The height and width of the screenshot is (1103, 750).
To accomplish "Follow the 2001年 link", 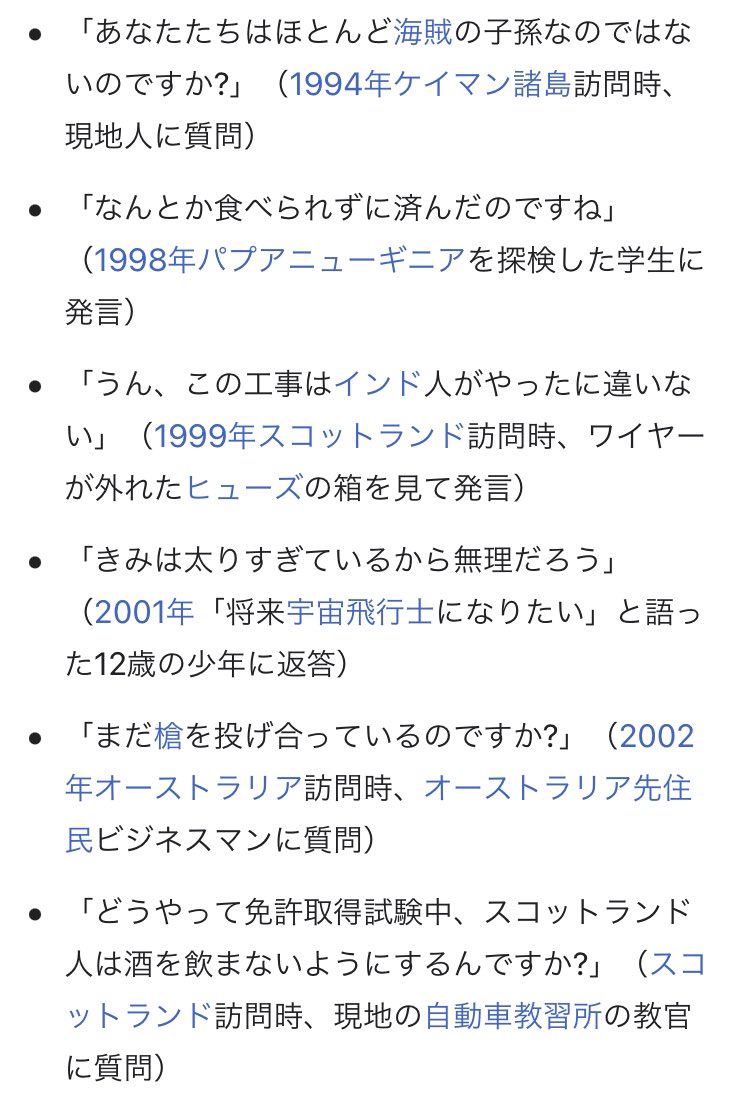I will click(x=145, y=612).
